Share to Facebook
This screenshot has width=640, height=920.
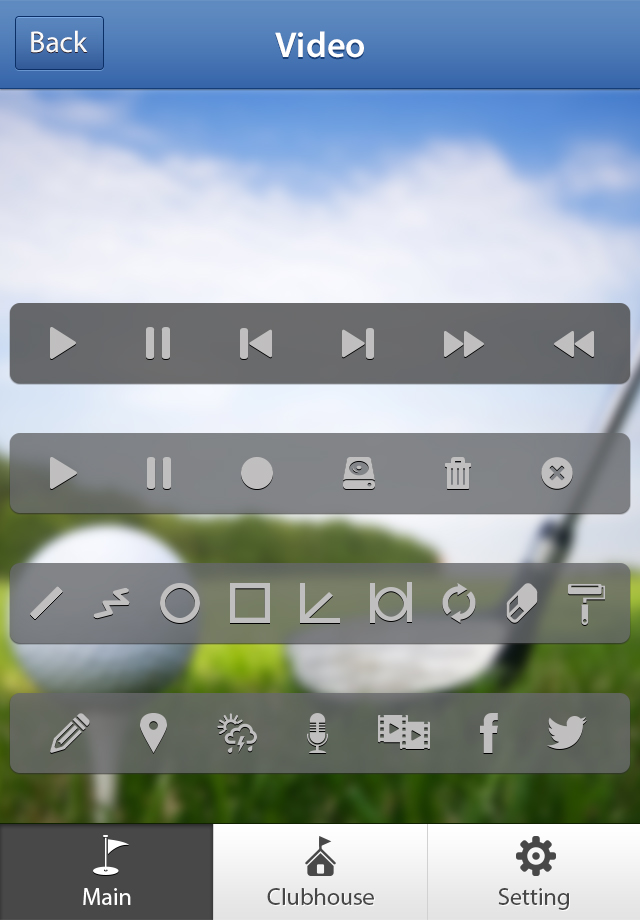tap(488, 733)
